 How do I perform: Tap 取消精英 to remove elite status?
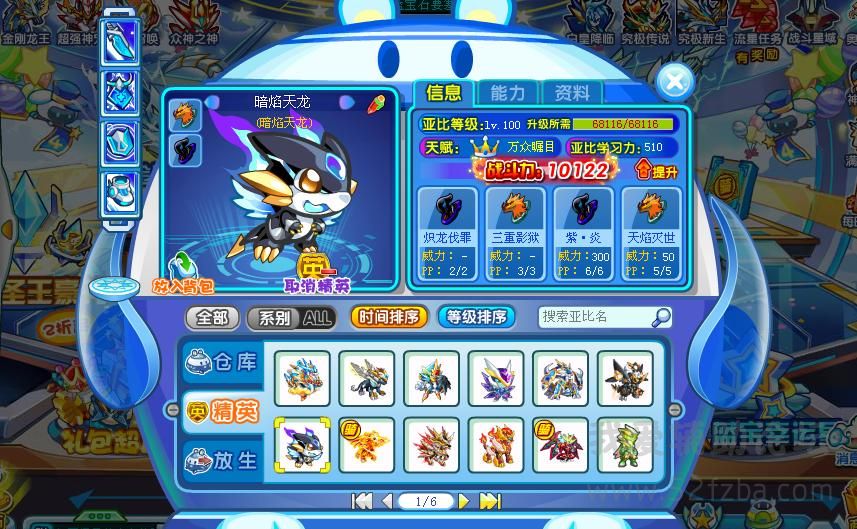[x=317, y=274]
